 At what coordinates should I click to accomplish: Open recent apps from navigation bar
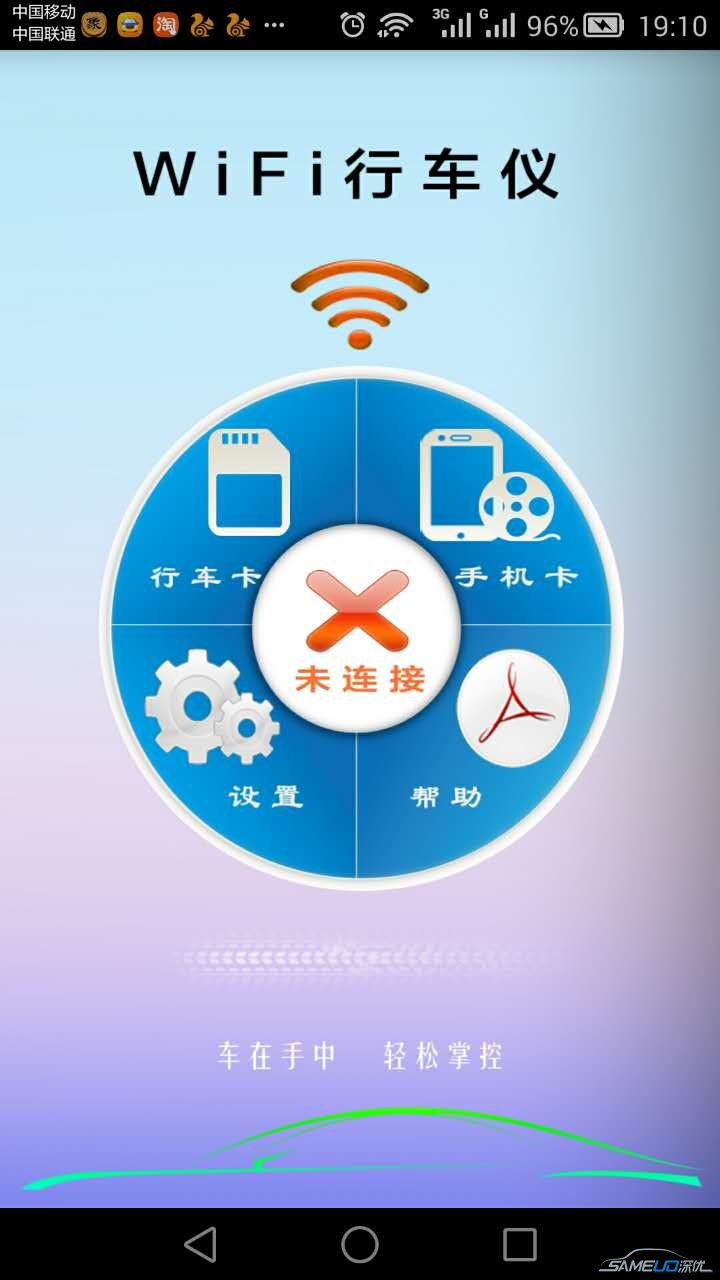pyautogui.click(x=519, y=1245)
